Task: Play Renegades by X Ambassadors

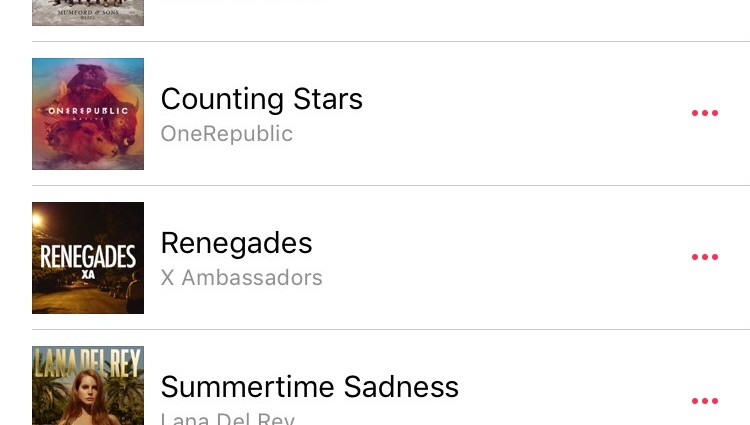Action: pos(237,257)
